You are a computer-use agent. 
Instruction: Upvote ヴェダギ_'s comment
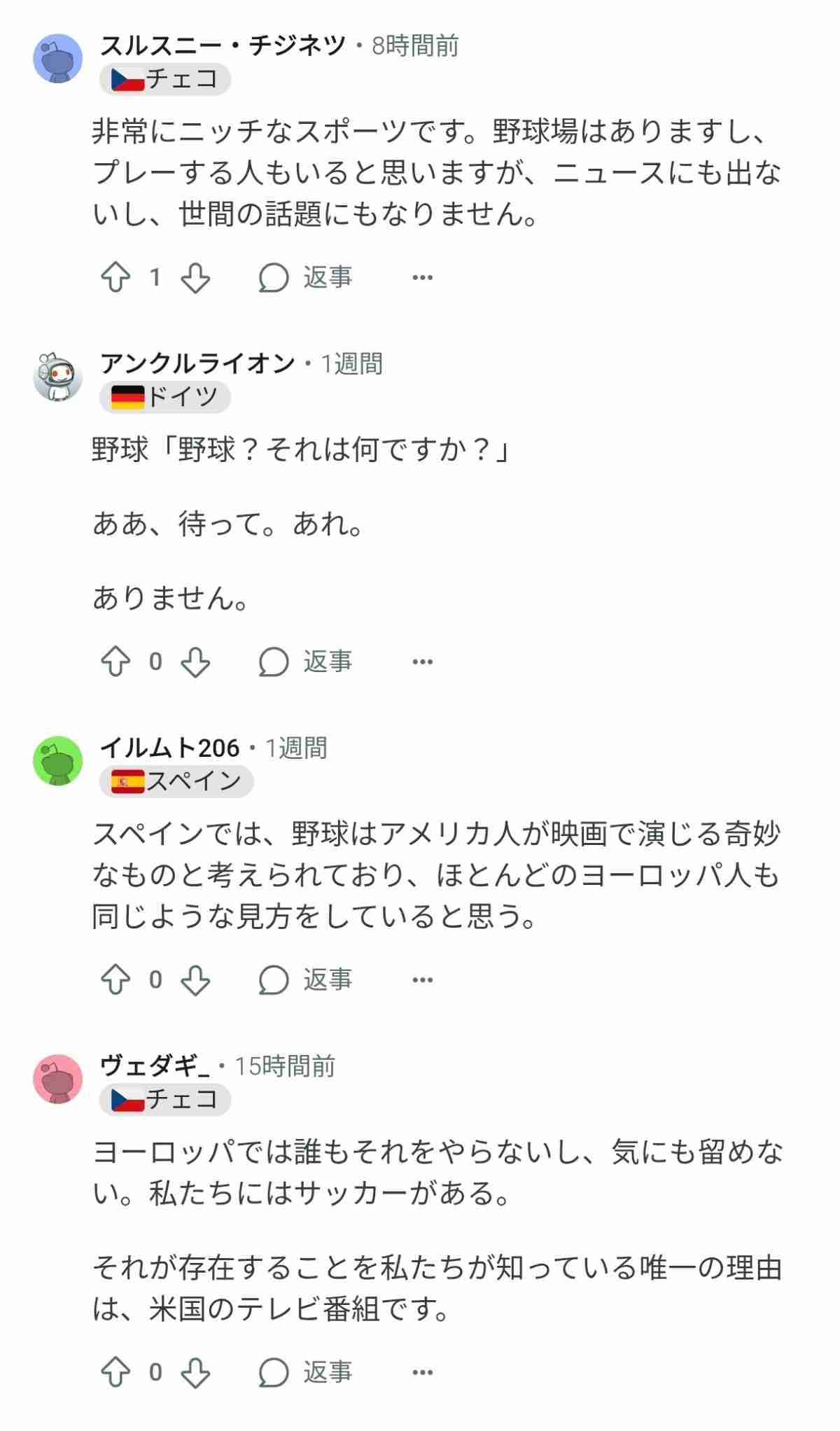pos(115,1372)
